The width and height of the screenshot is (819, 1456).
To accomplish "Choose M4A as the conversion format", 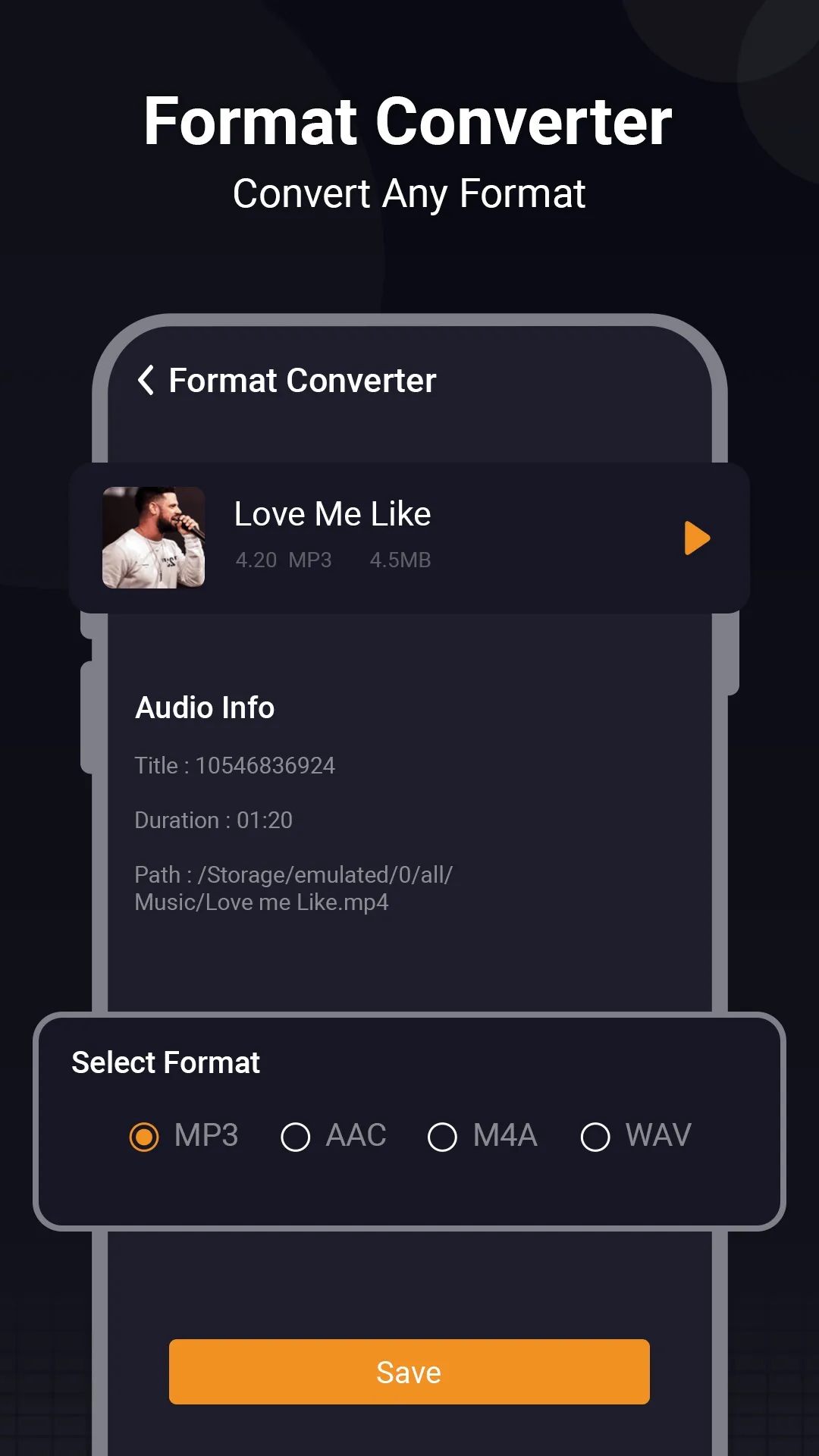I will 443,1137.
